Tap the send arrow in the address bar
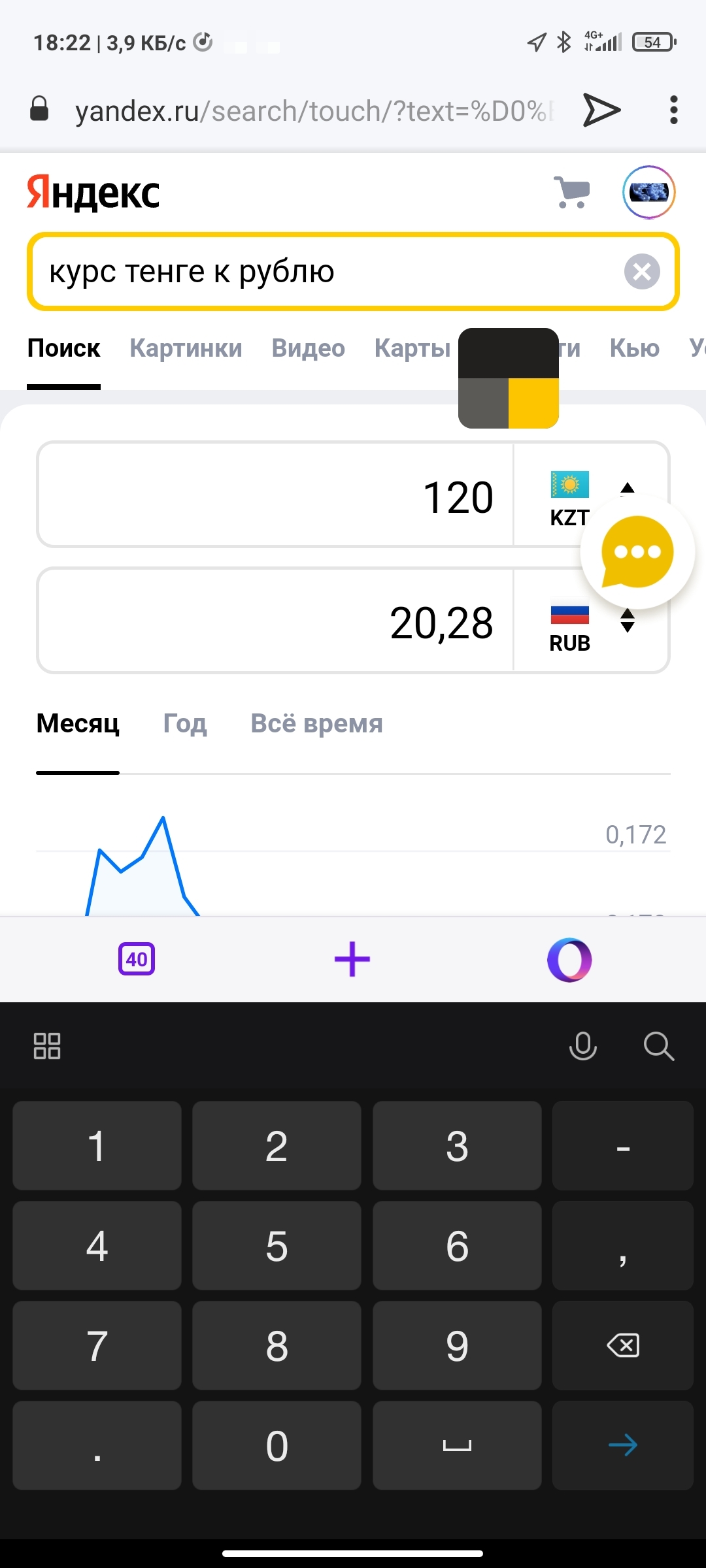706x1568 pixels. click(x=601, y=110)
